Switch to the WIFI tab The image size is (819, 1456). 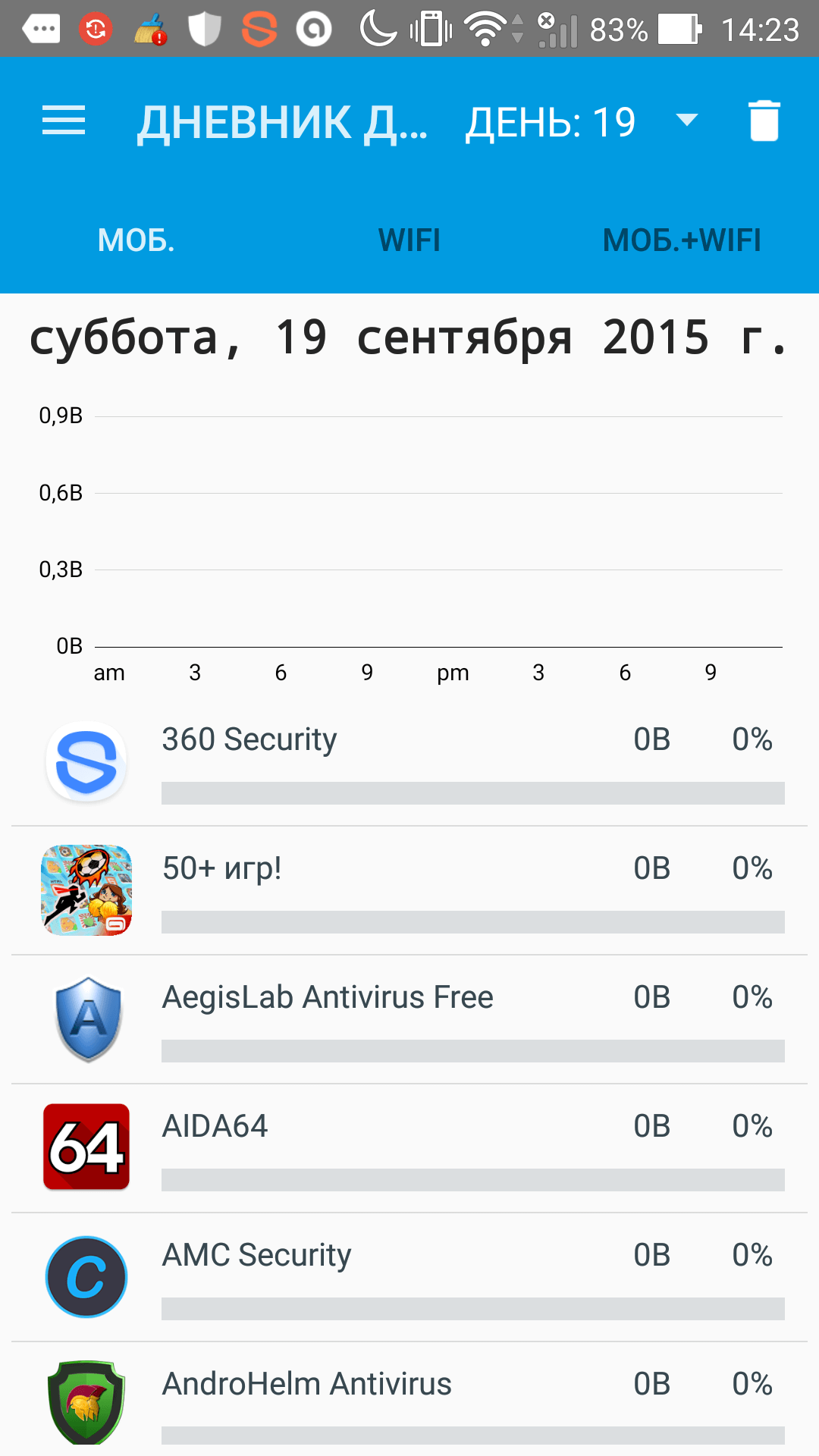click(409, 240)
